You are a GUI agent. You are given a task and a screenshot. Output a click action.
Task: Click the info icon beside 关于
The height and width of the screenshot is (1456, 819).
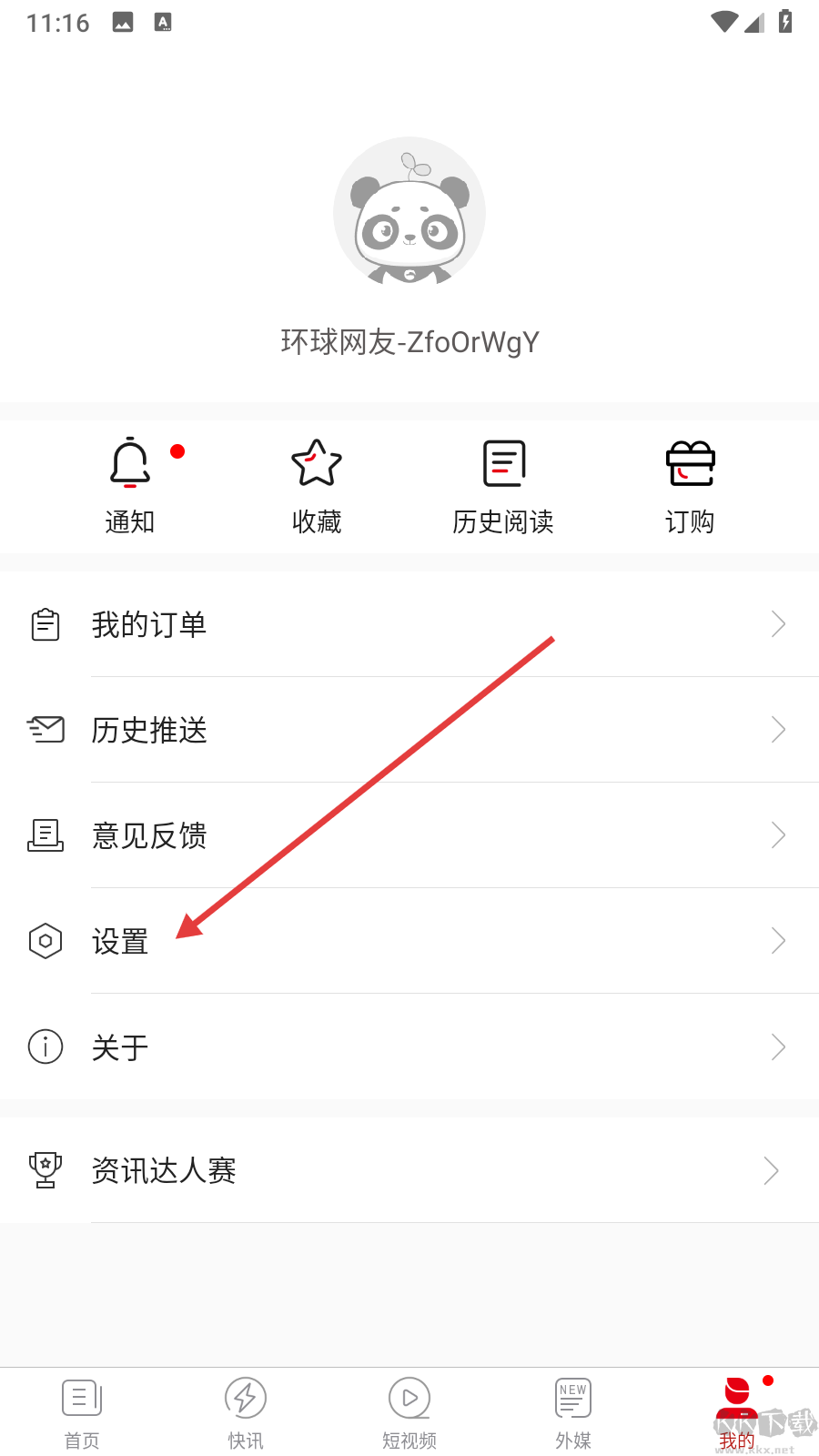[x=45, y=1046]
